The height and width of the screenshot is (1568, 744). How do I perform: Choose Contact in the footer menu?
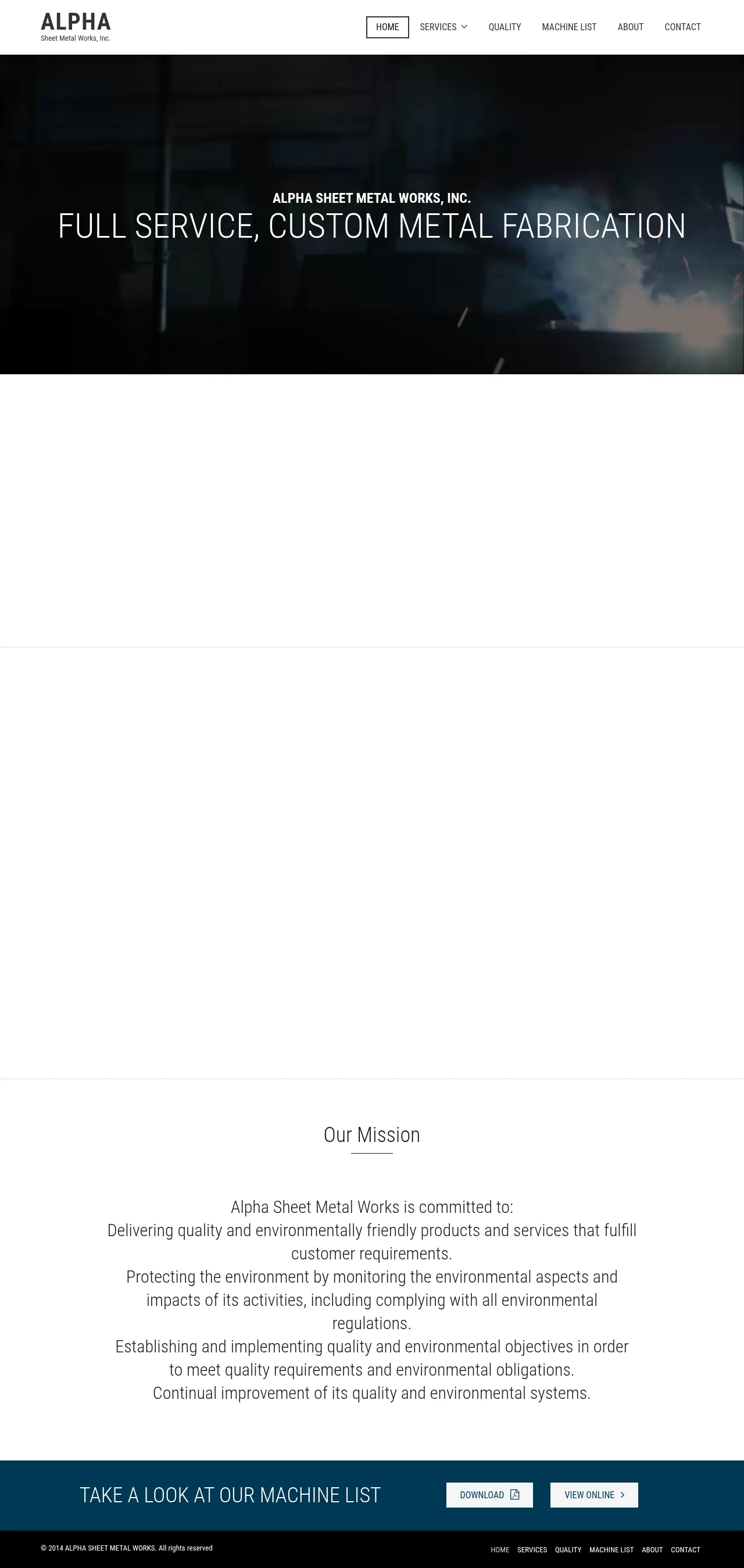tap(685, 1549)
